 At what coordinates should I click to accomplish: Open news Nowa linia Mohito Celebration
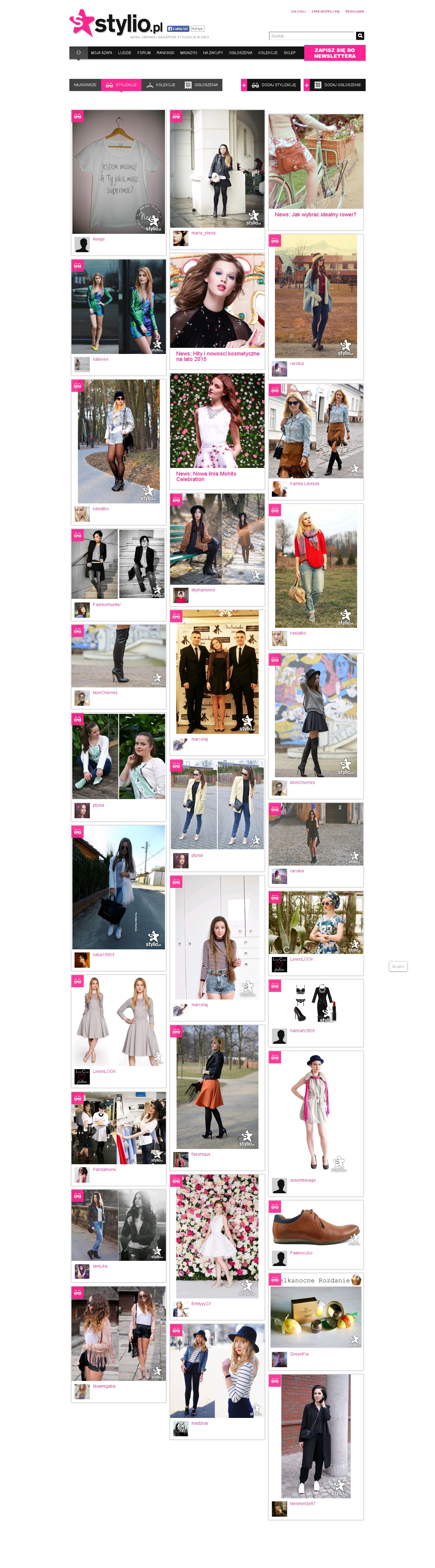[x=206, y=476]
